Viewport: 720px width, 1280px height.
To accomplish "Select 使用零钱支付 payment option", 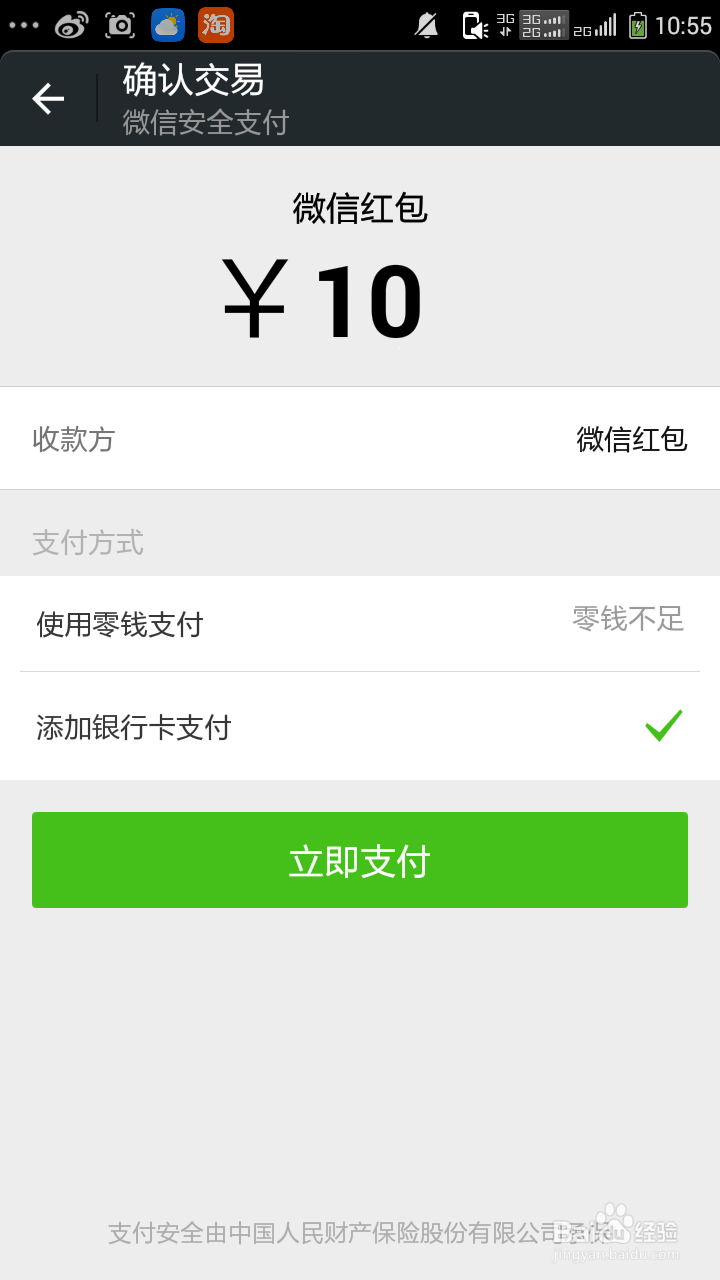I will 118,624.
